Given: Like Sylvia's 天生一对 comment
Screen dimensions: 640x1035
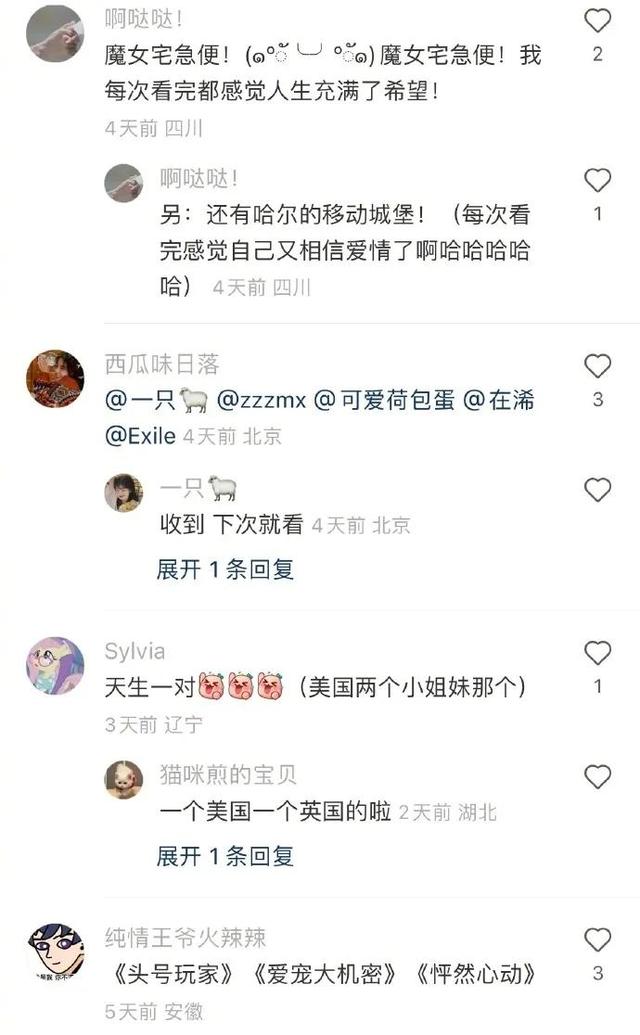Looking at the screenshot, I should [x=597, y=653].
